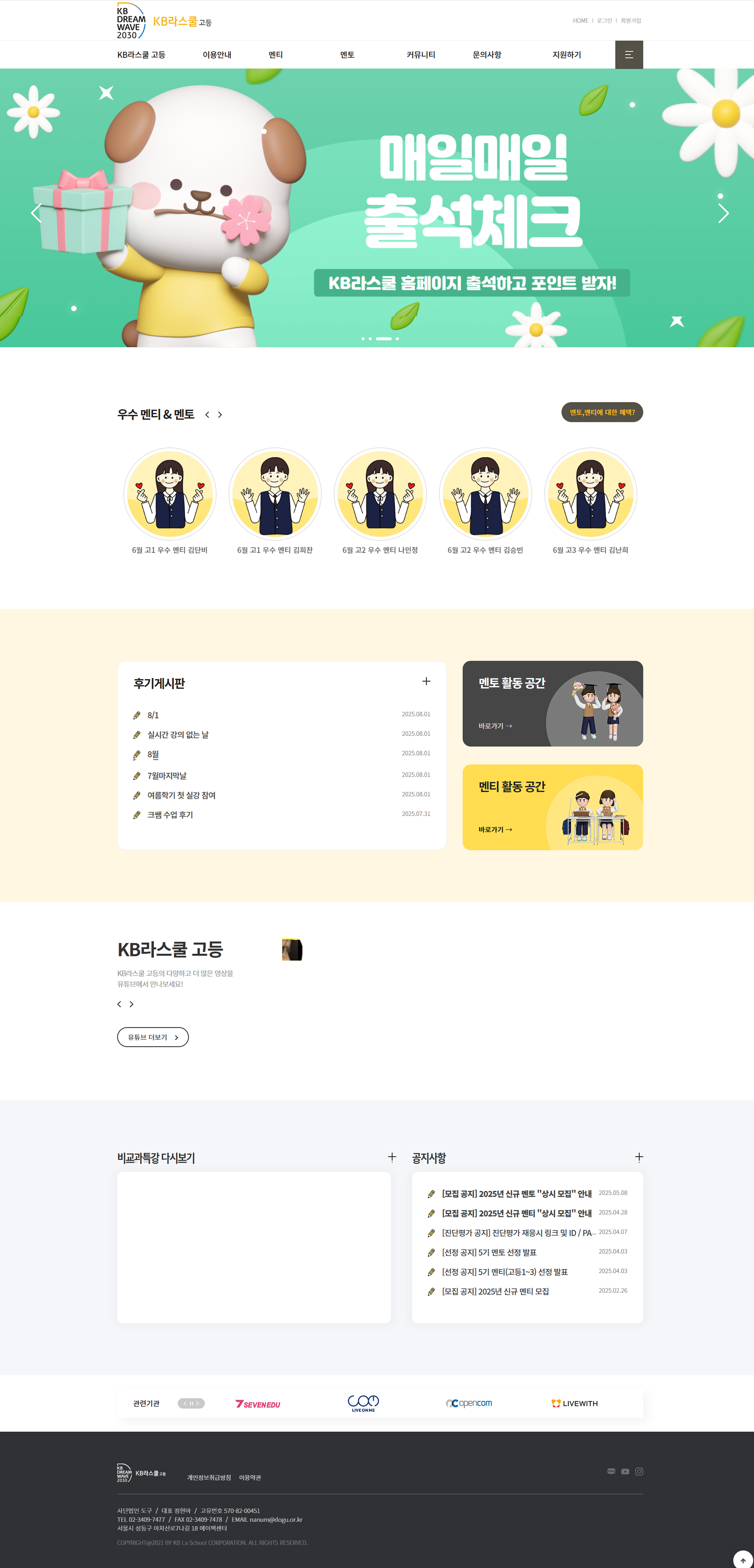Open the notice [선정 공지] 5기 멘토 선정 발표
The image size is (754, 1568).
click(489, 1252)
